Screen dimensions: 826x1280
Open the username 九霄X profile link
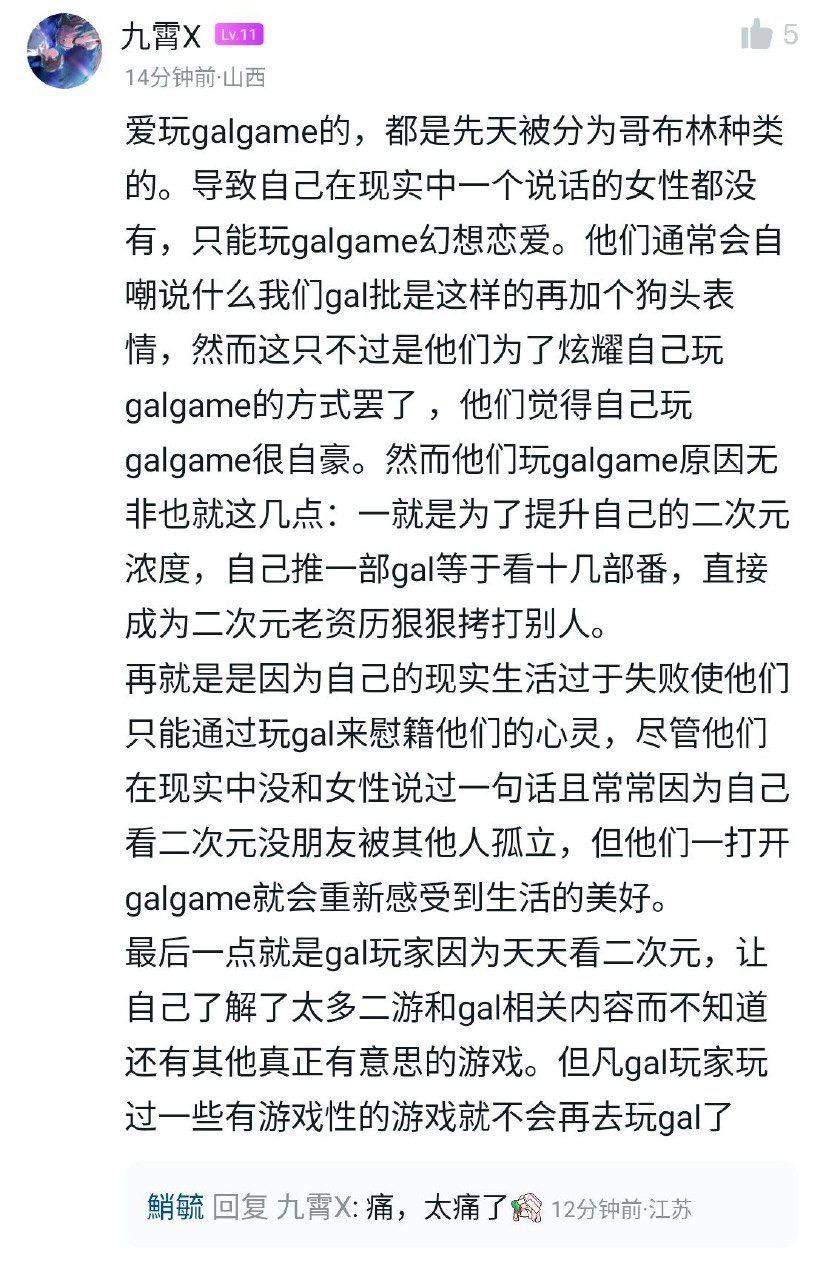click(x=161, y=37)
